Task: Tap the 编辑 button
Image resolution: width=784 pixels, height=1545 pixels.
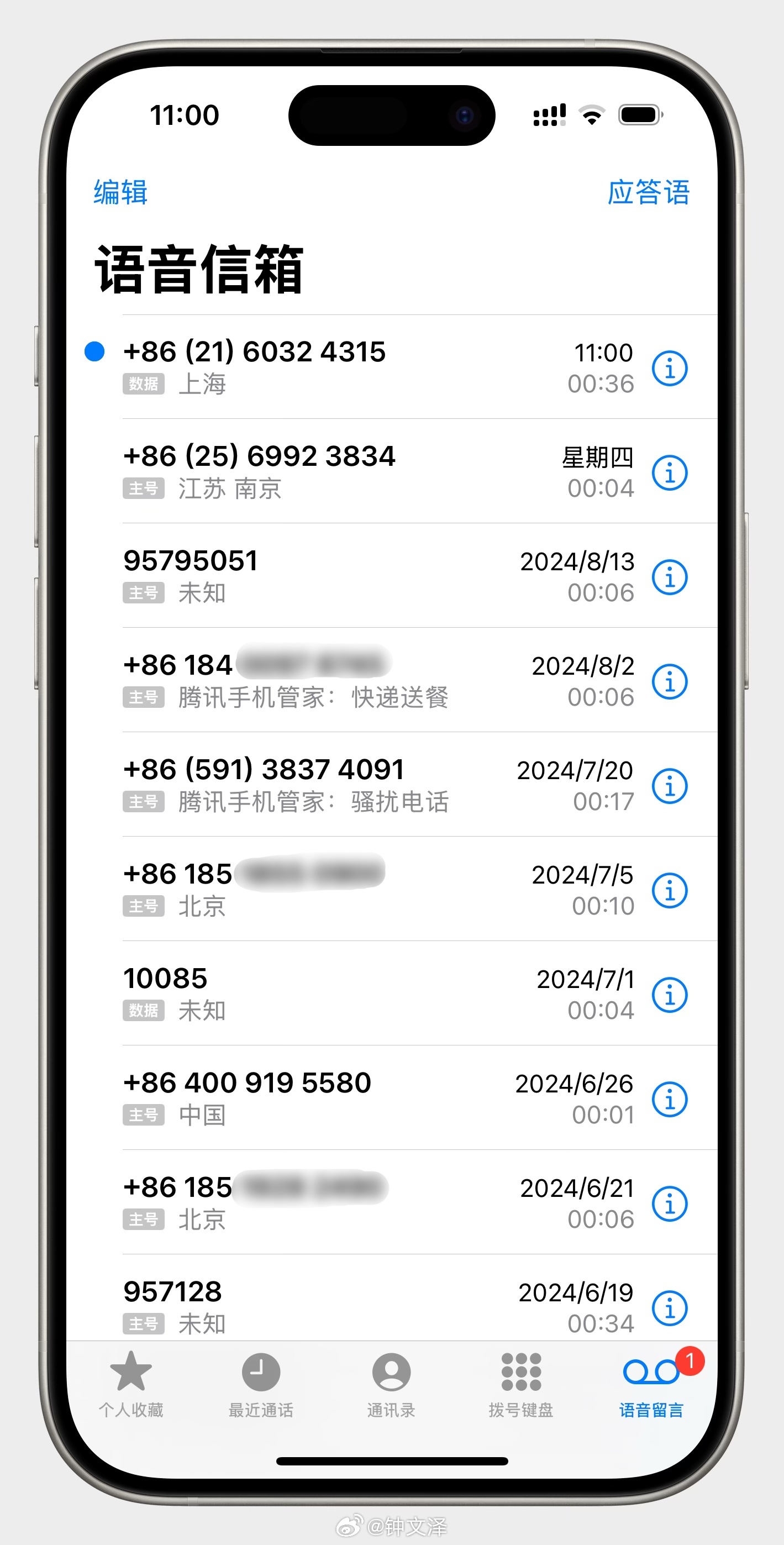Action: [120, 192]
